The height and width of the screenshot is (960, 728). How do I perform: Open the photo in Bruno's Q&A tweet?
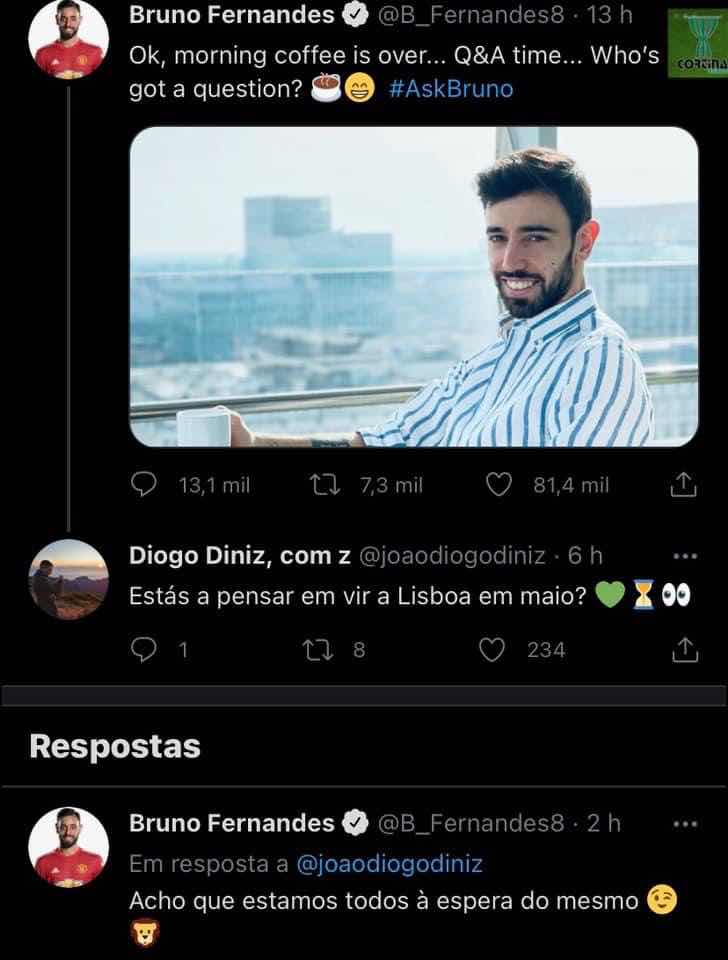coord(414,286)
